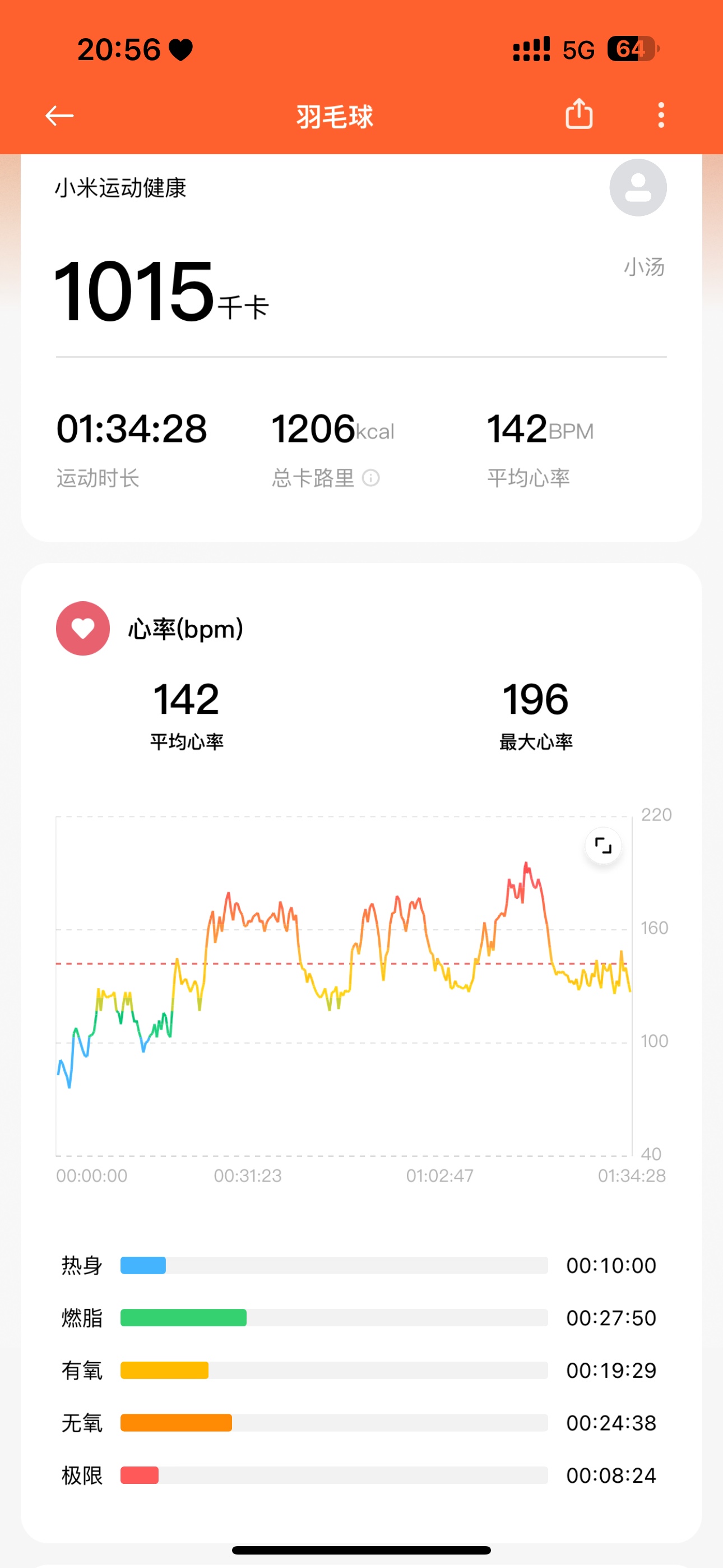Open the 小汤 profile avatar
The image size is (723, 1568).
638,187
